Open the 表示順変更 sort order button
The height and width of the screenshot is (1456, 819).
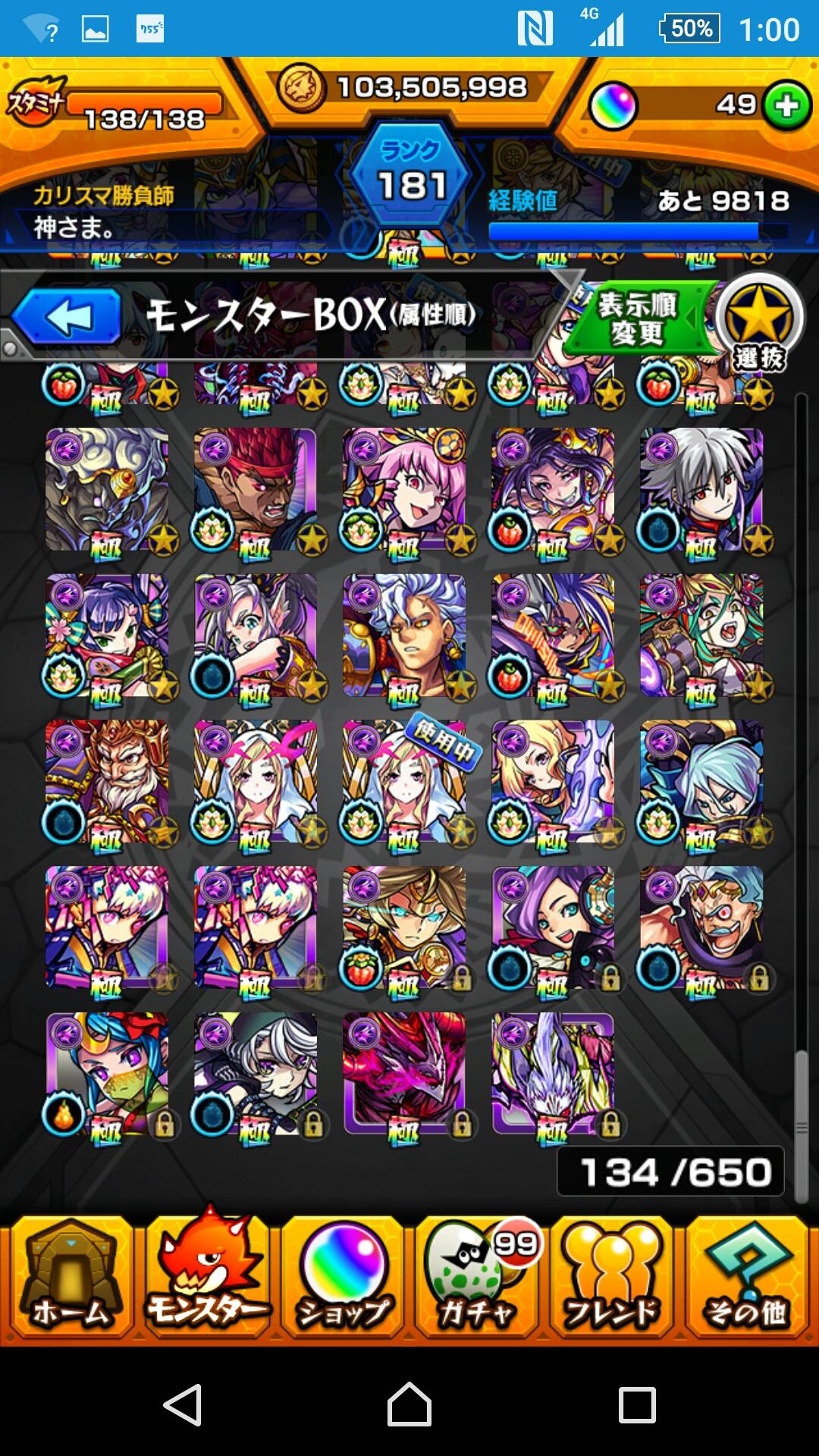tap(639, 318)
